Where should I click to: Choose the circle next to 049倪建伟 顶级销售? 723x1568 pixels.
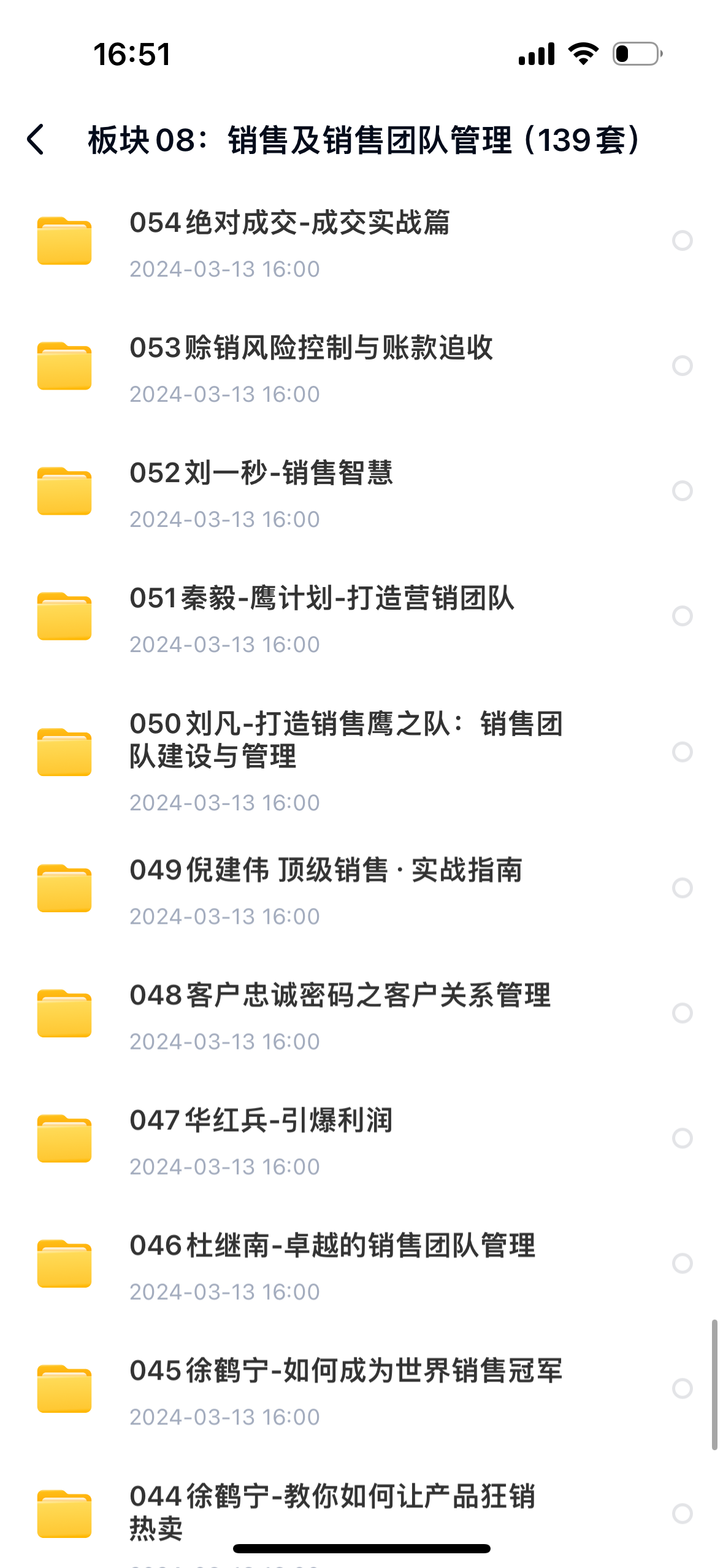pos(682,888)
